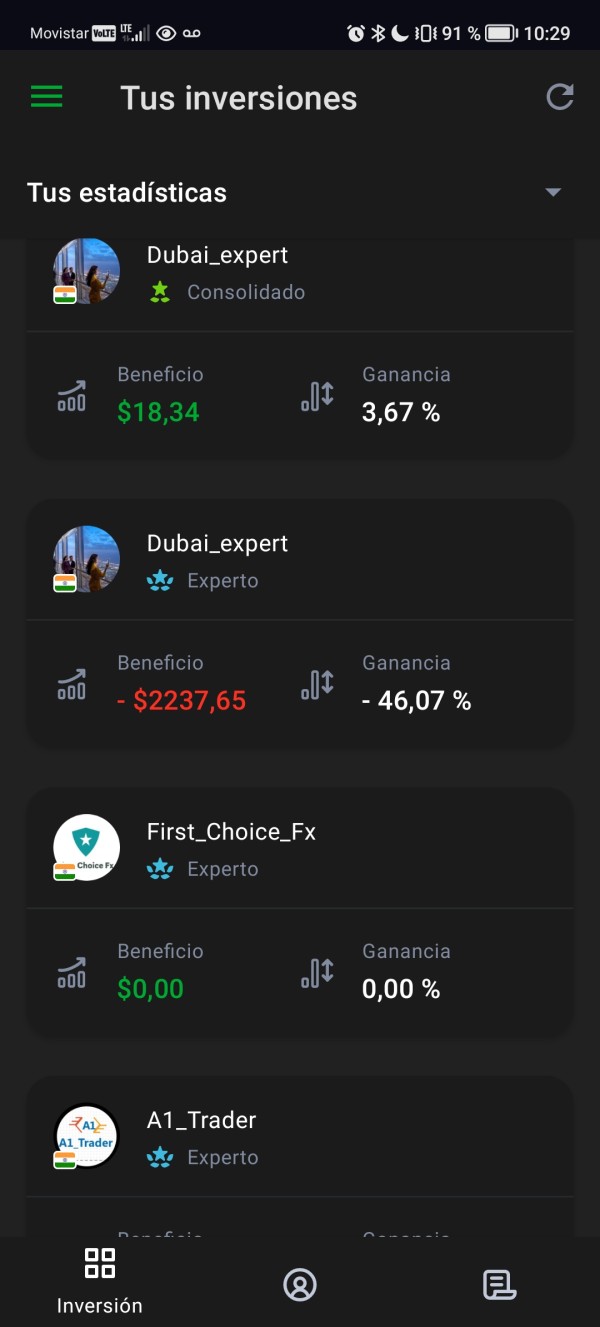
Task: Open the hamburger drawer menu
Action: point(46,97)
